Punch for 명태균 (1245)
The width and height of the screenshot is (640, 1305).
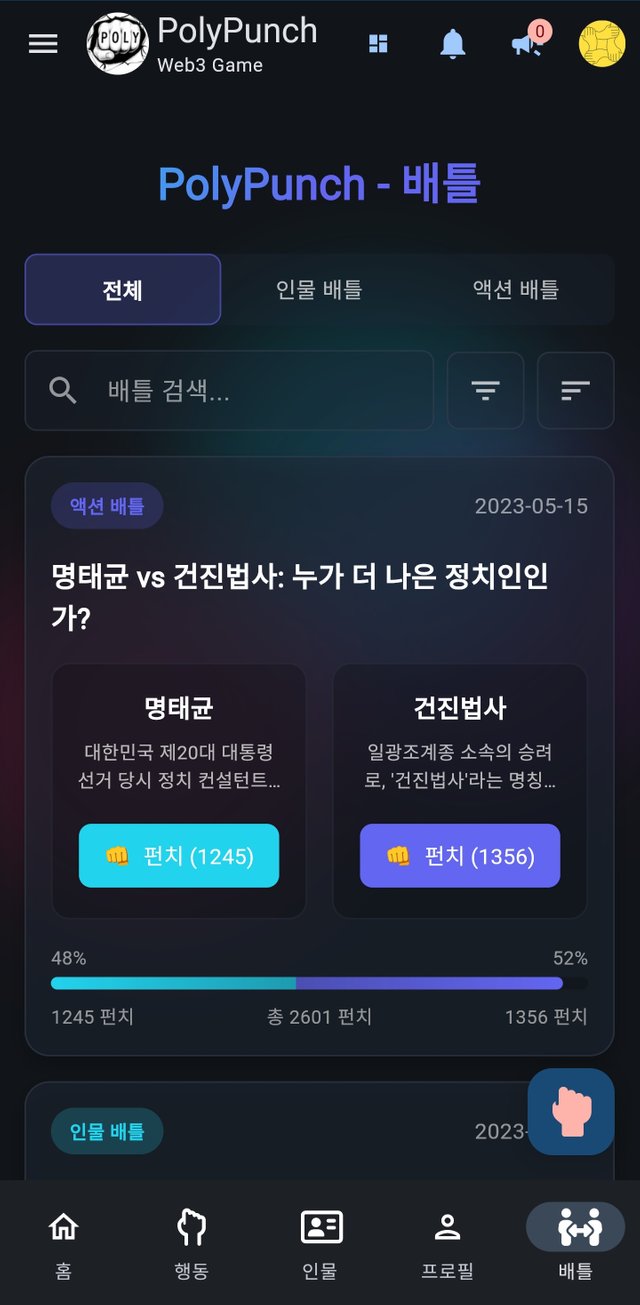[179, 856]
